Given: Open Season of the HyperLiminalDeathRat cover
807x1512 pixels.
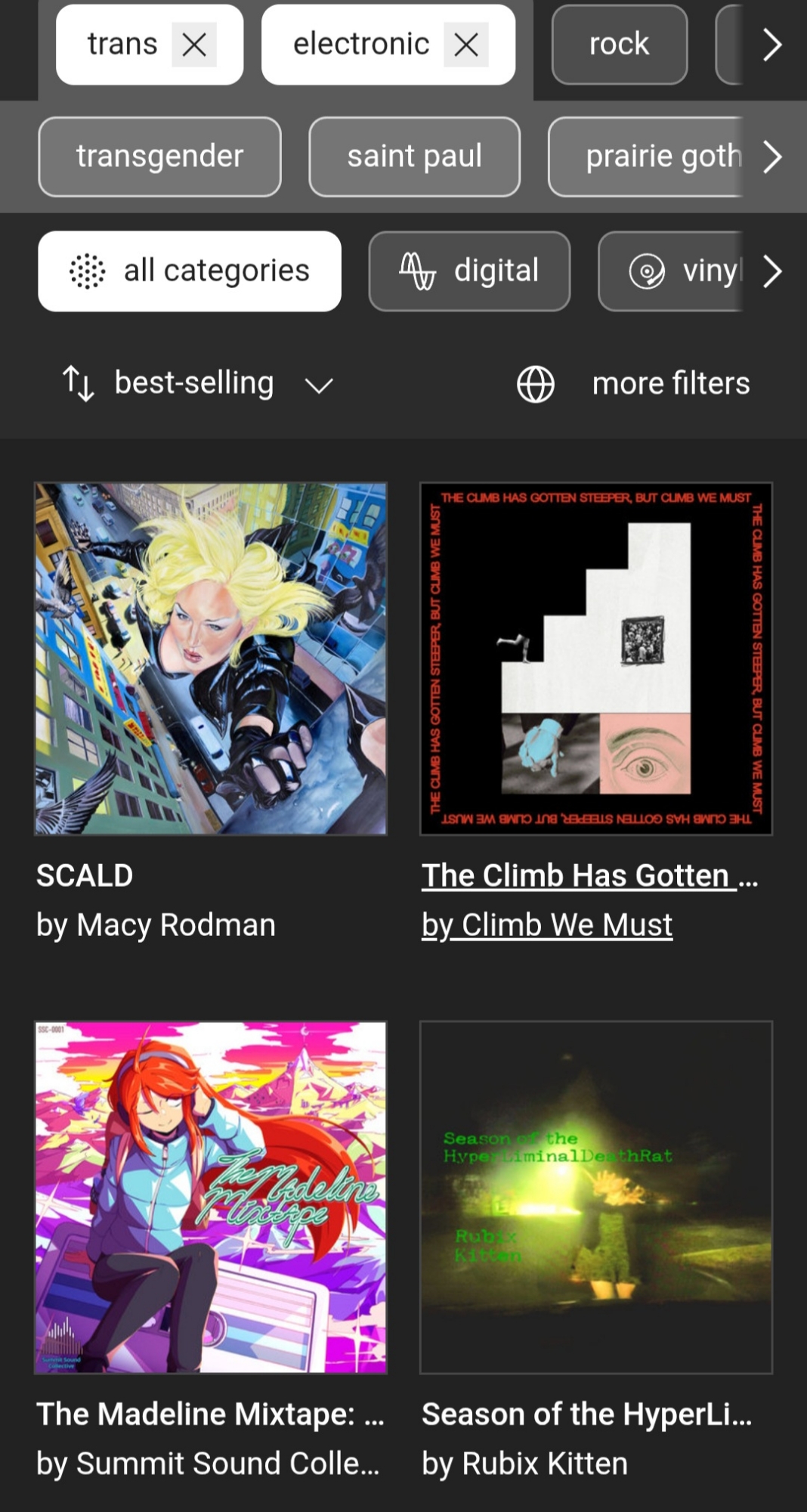Looking at the screenshot, I should [x=596, y=1197].
